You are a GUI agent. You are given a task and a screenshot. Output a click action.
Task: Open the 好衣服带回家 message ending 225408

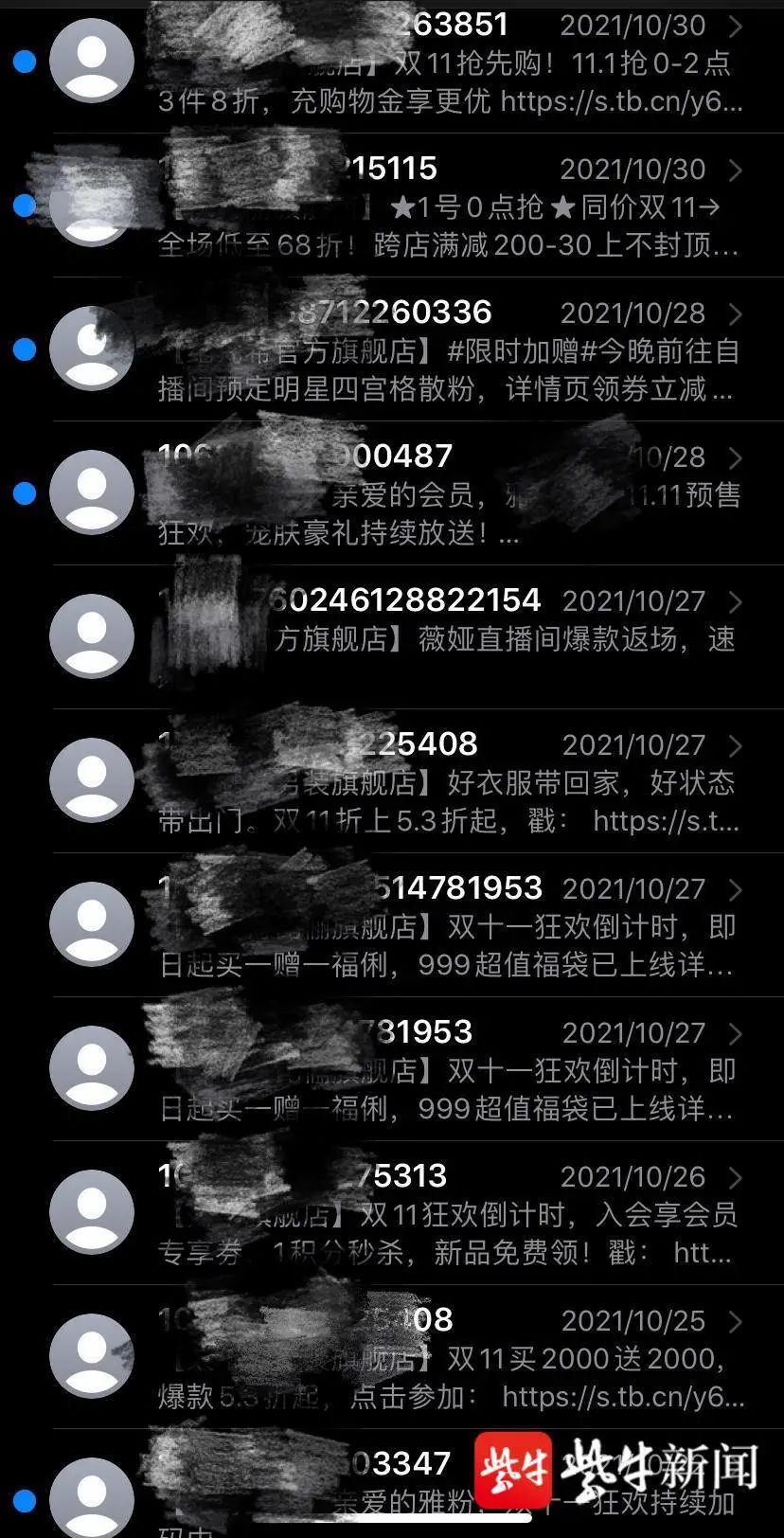[x=445, y=782]
